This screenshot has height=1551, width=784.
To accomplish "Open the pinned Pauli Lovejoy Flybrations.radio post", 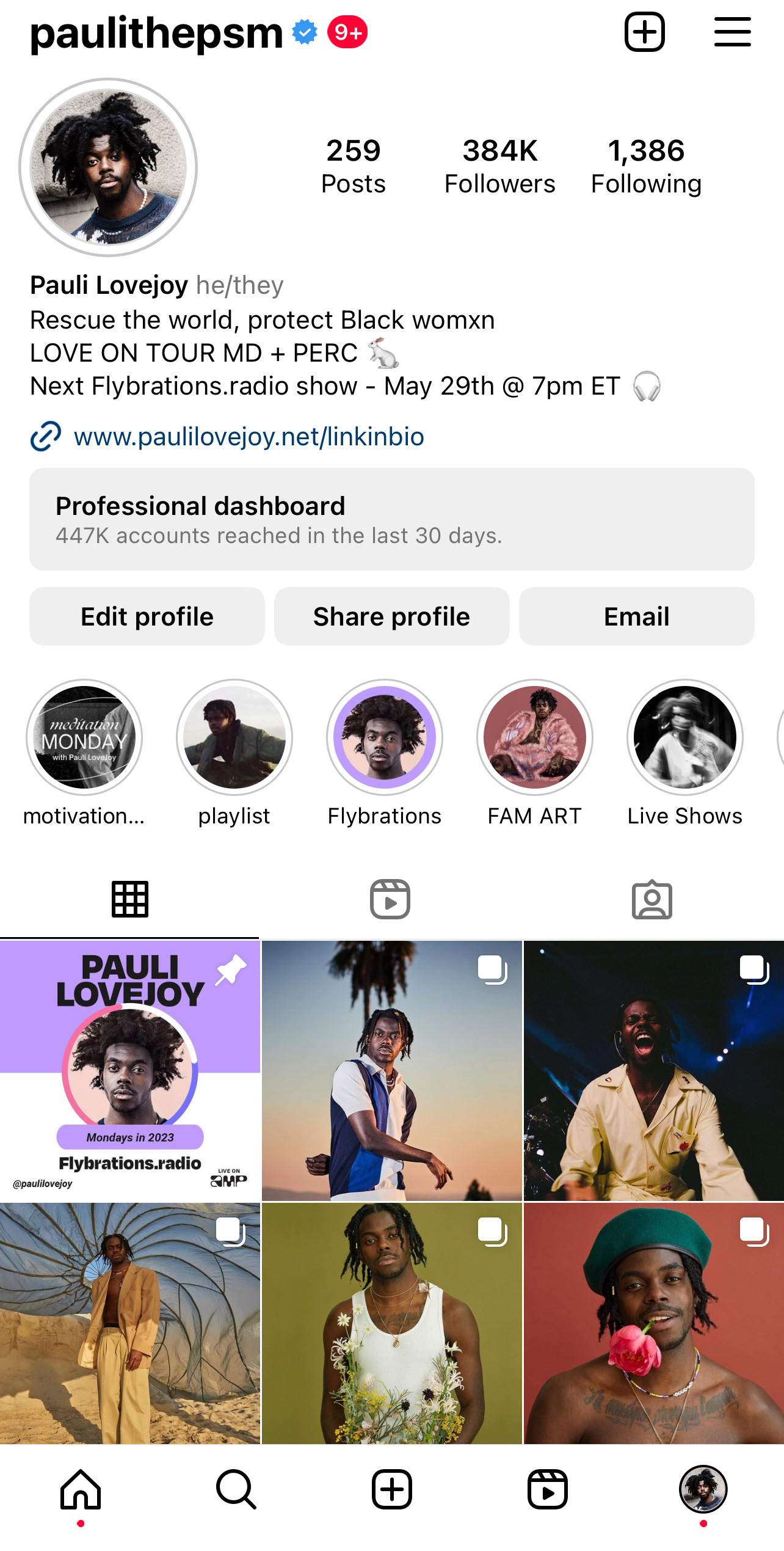I will coord(130,1071).
